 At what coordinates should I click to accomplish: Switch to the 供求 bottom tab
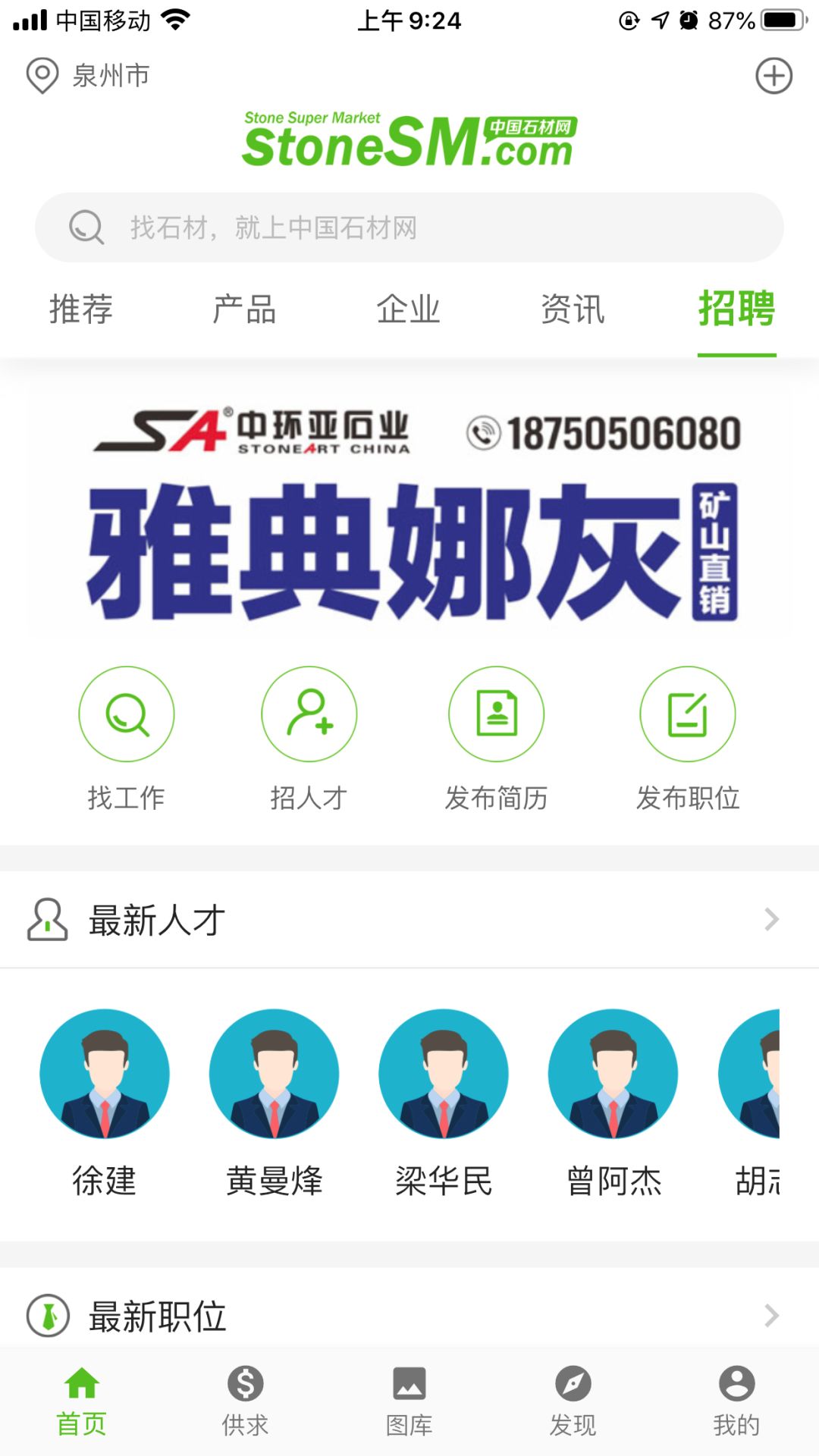click(x=245, y=1401)
